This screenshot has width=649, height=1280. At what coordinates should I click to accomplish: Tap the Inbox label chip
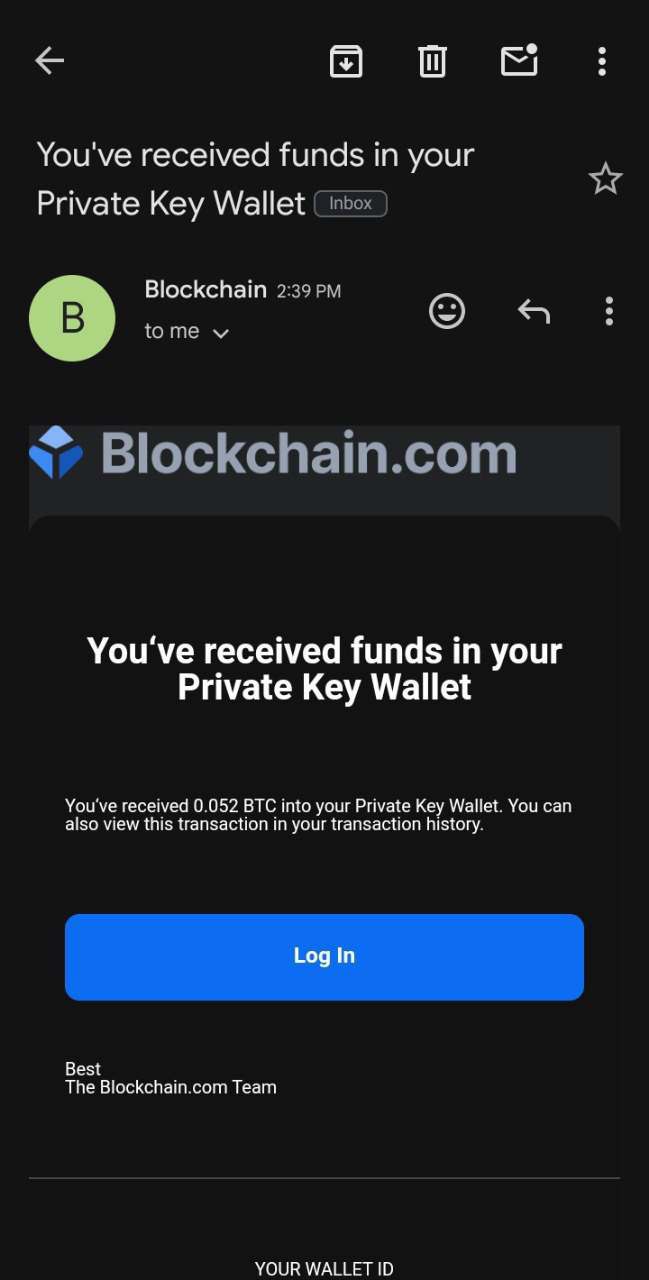[x=350, y=204]
